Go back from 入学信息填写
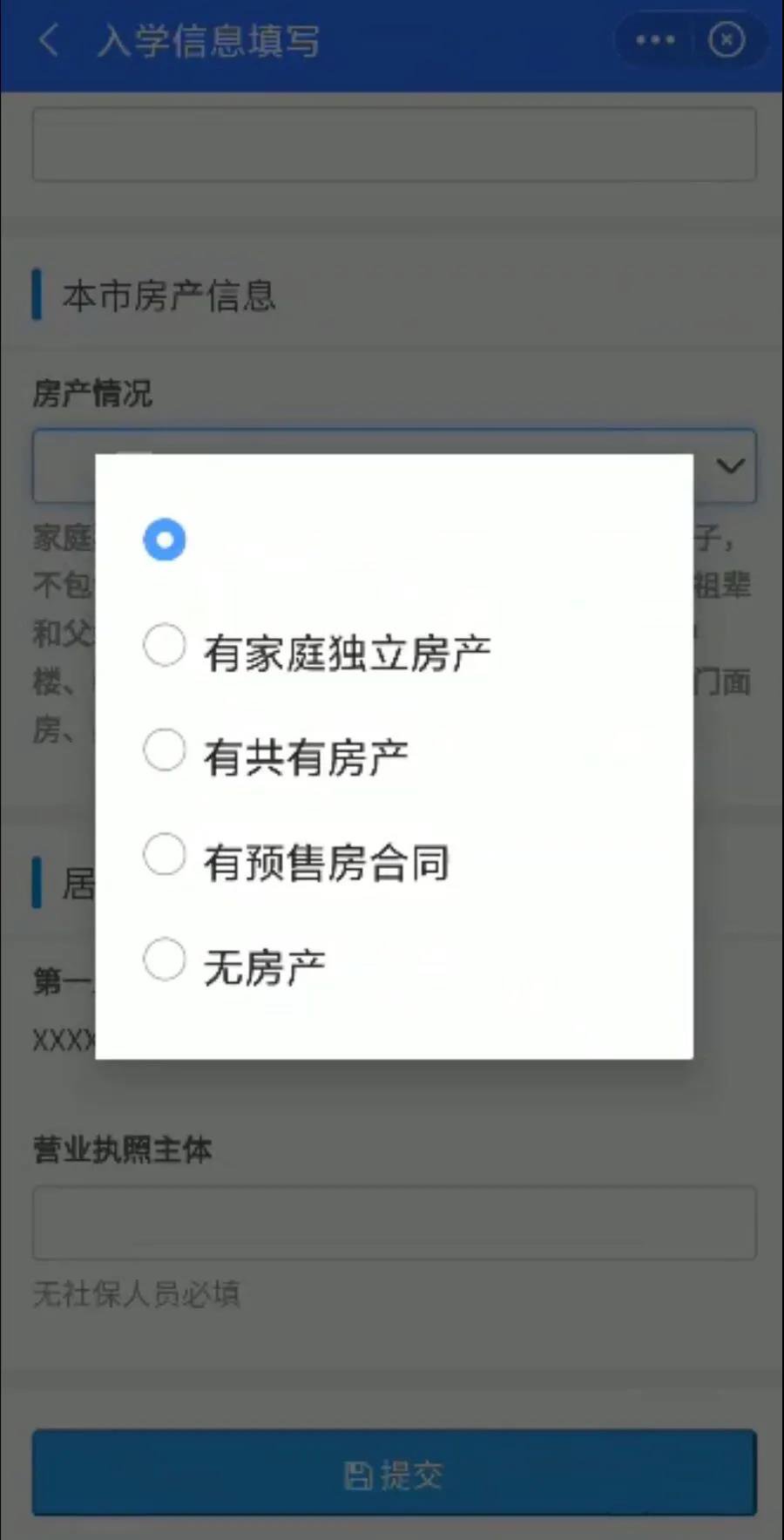 point(50,41)
